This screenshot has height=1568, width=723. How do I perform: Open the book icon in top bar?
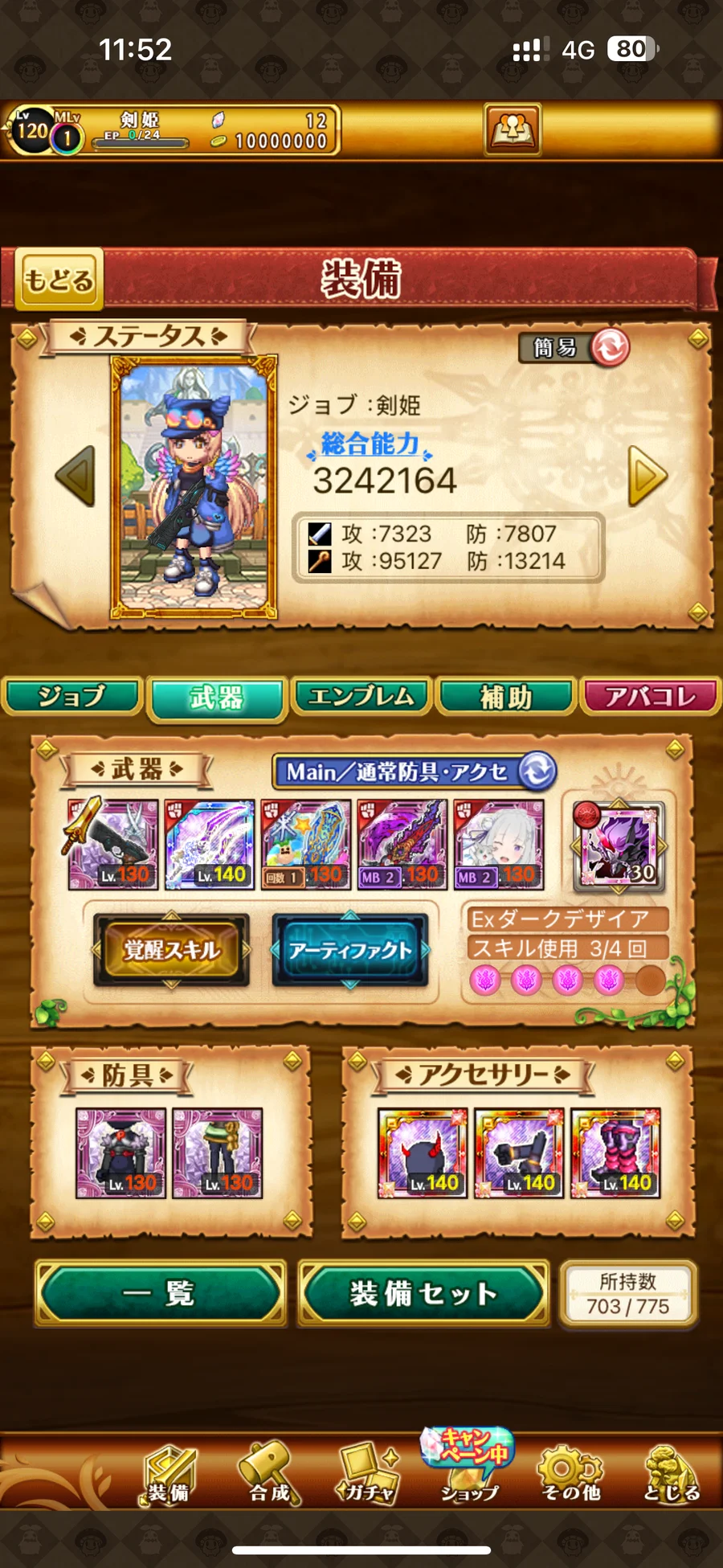(x=513, y=129)
